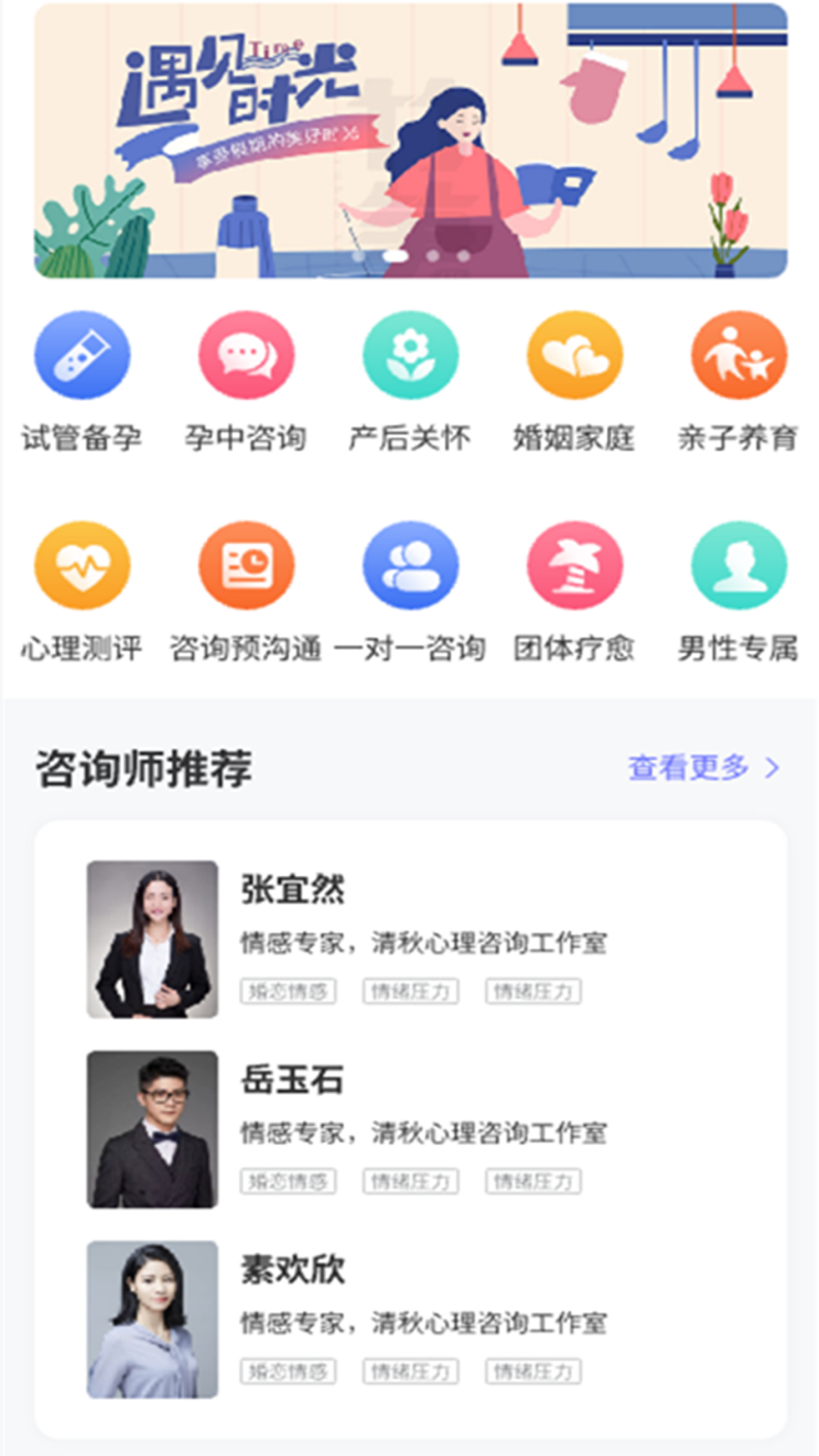View counselor 岳玉石's details
This screenshot has width=819, height=1456.
[x=409, y=1128]
